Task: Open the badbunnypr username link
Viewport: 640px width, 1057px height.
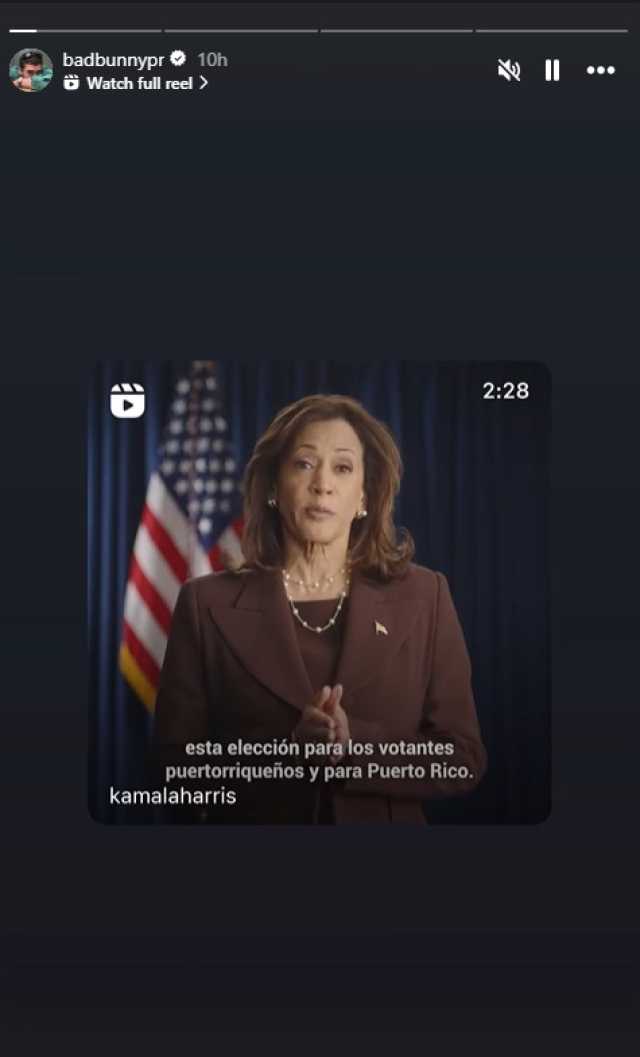Action: pyautogui.click(x=112, y=60)
